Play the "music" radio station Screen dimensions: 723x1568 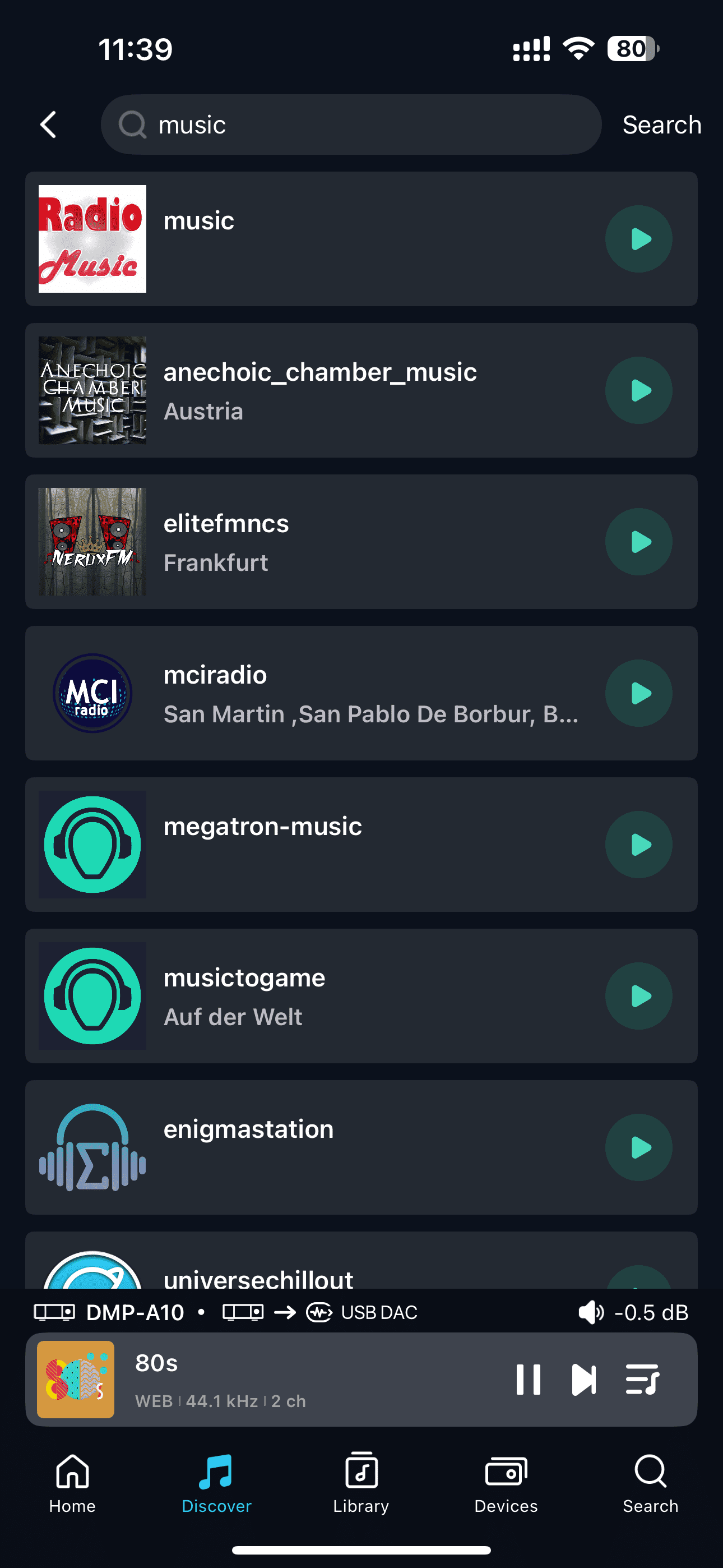coord(638,239)
